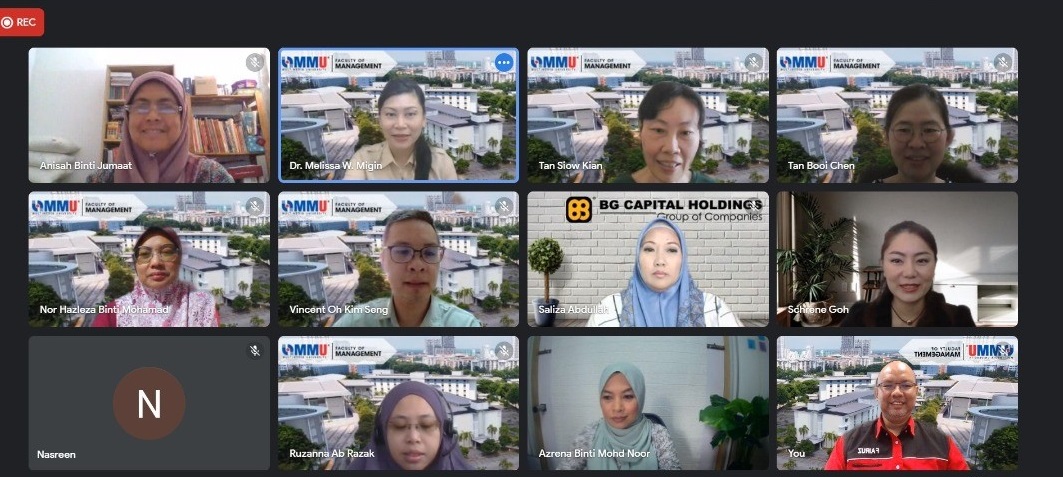
Task: Select Vincent Oh Kim Seng's video tile
Action: pos(398,260)
